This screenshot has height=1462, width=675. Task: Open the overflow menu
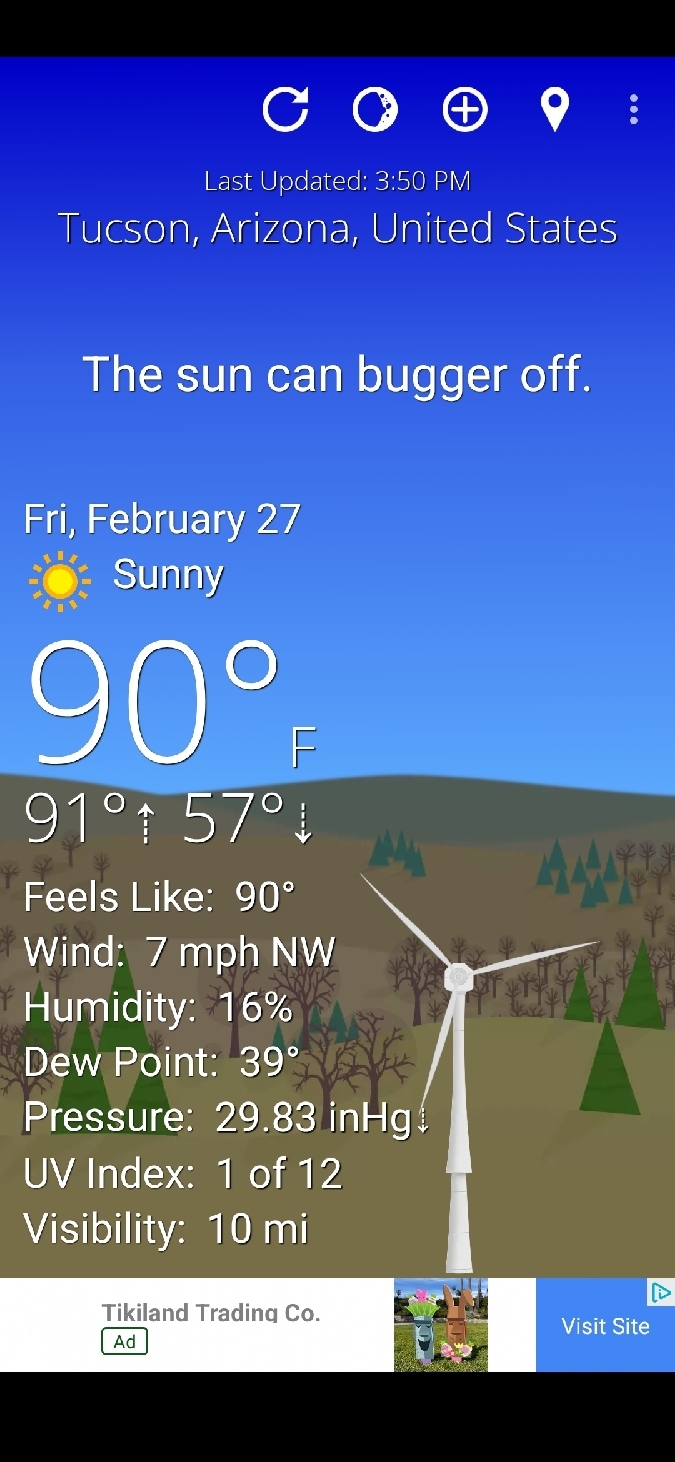[x=634, y=109]
